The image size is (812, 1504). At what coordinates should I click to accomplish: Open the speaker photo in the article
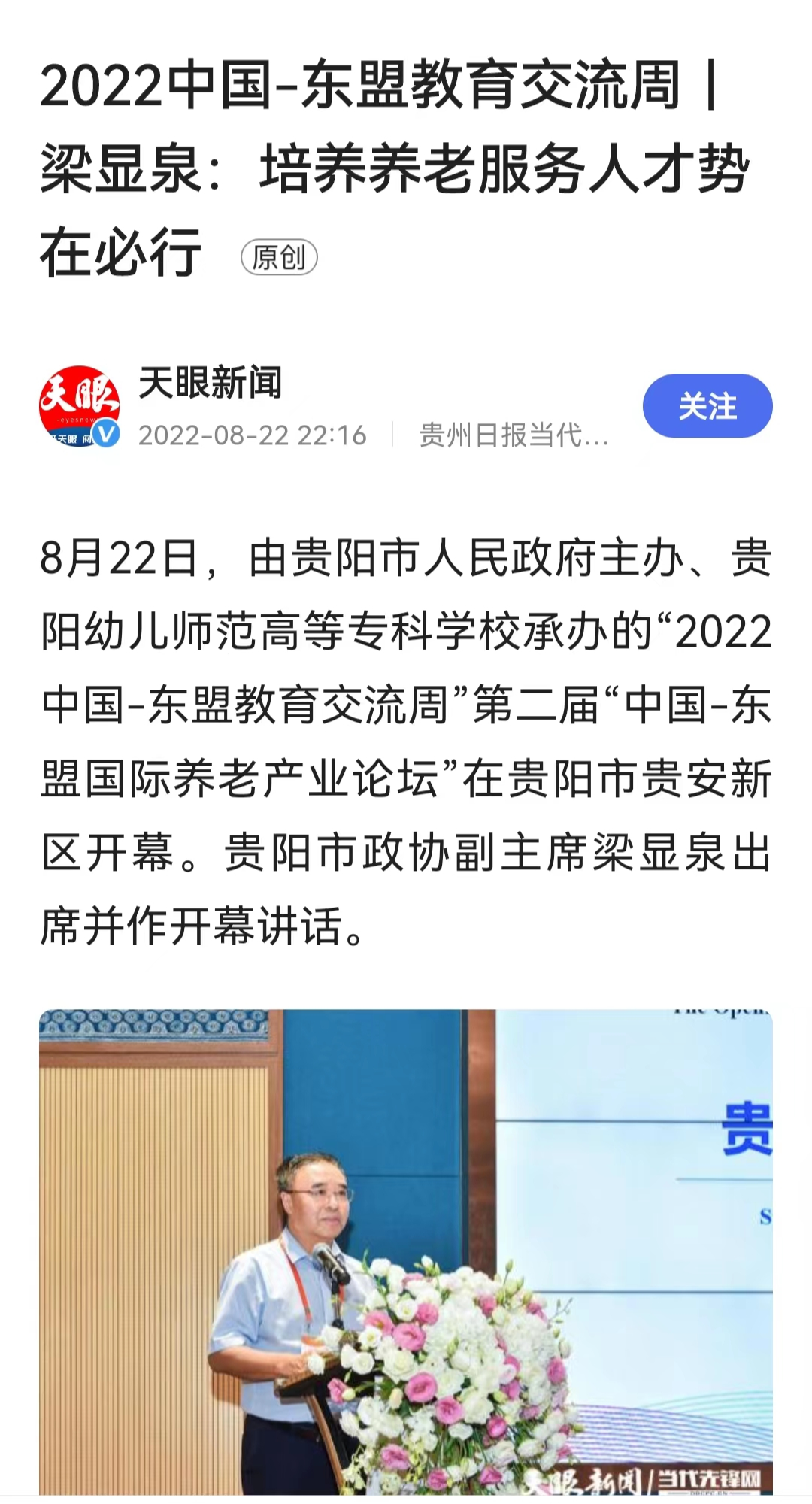pyautogui.click(x=406, y=1252)
